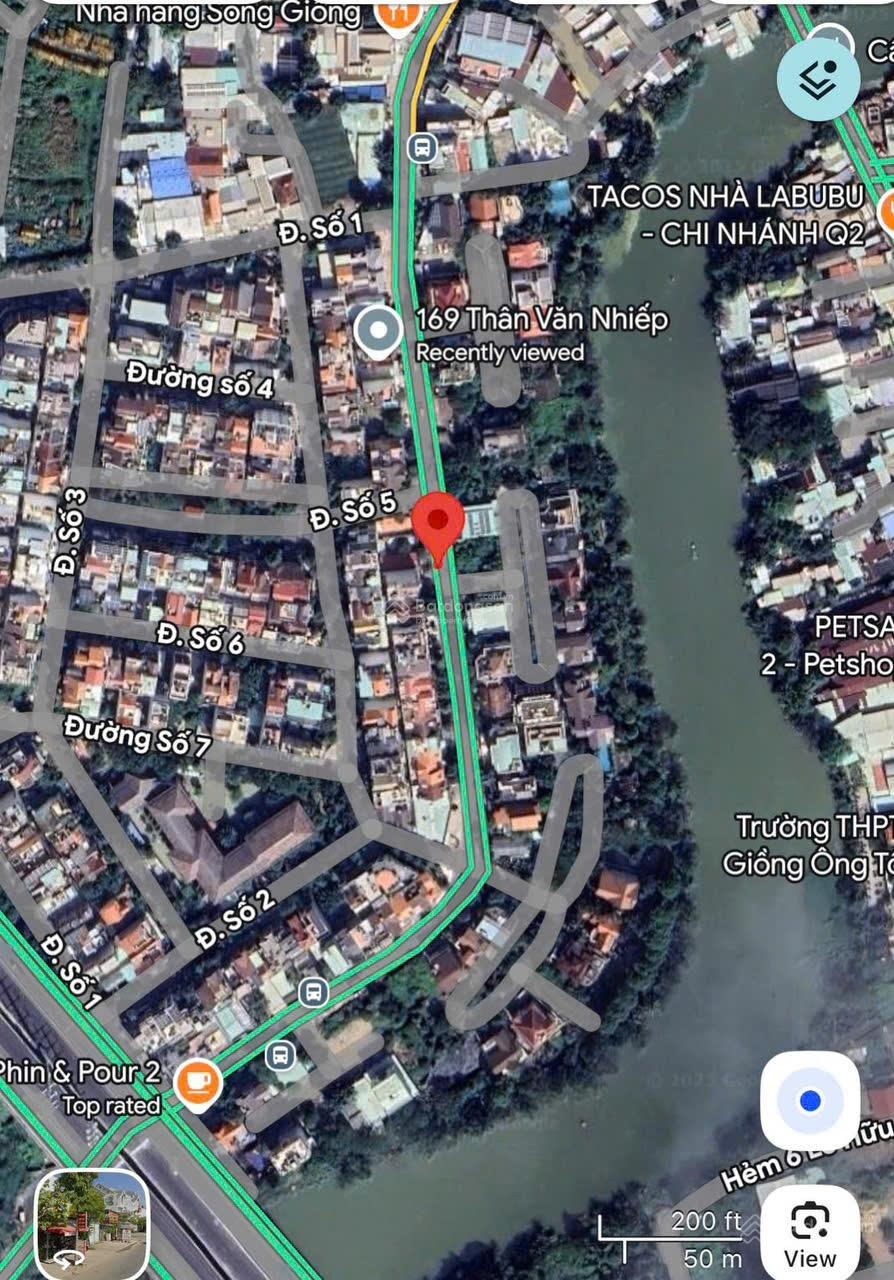Tap the red dropped pin
Viewport: 894px width, 1280px height.
(x=438, y=523)
